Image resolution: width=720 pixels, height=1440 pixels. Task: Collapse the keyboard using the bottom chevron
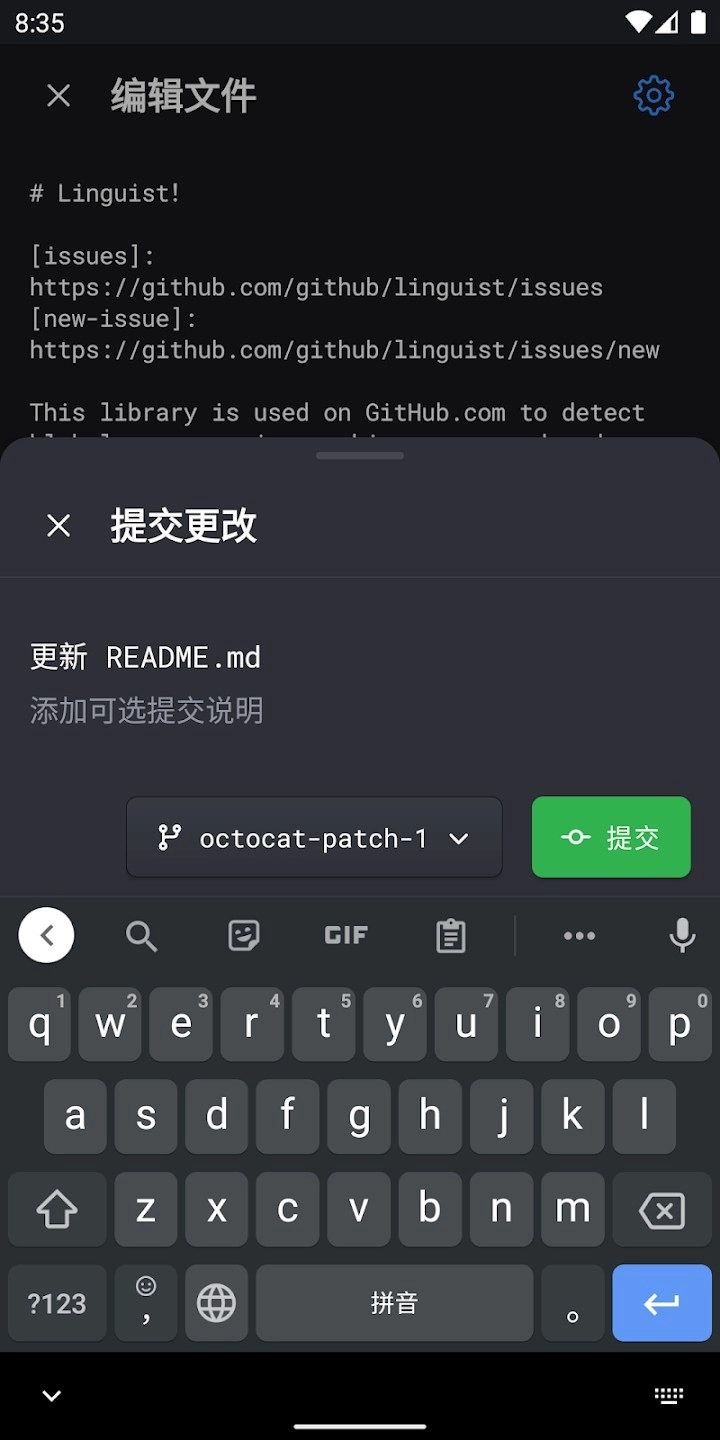[x=51, y=1396]
